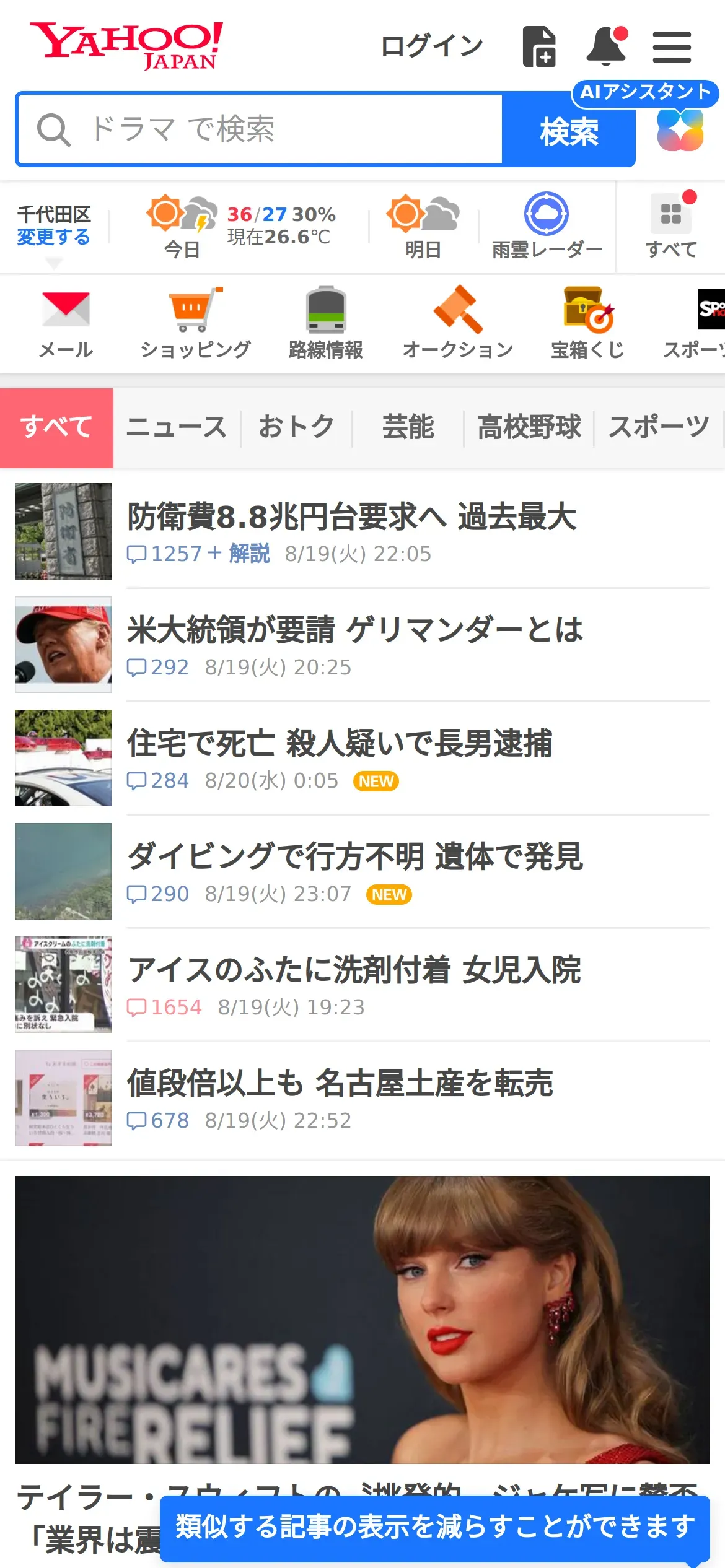The width and height of the screenshot is (725, 1568).
Task: Select the 高校野球 tab
Action: pyautogui.click(x=529, y=427)
